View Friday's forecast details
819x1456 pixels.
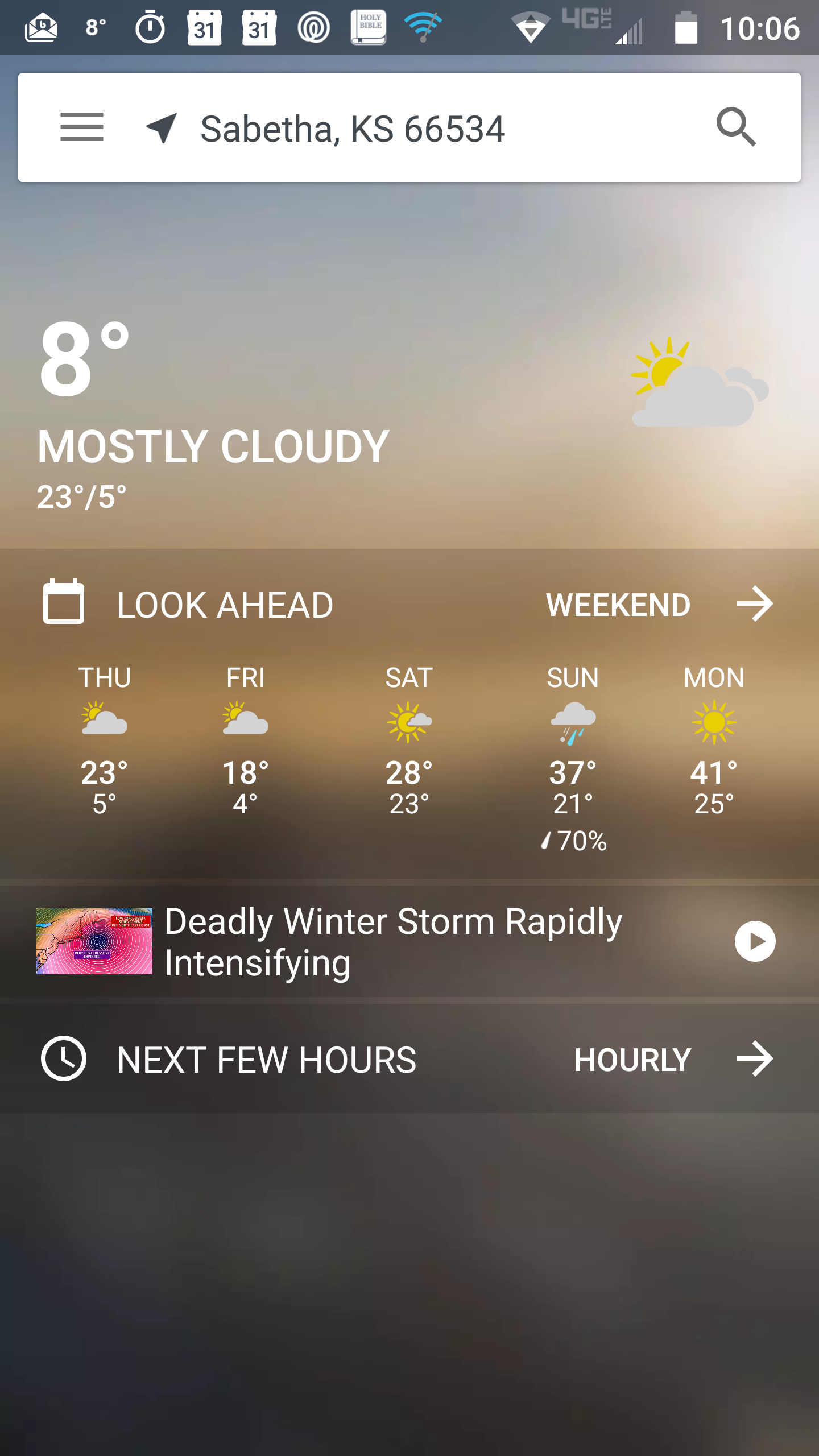coord(245,739)
